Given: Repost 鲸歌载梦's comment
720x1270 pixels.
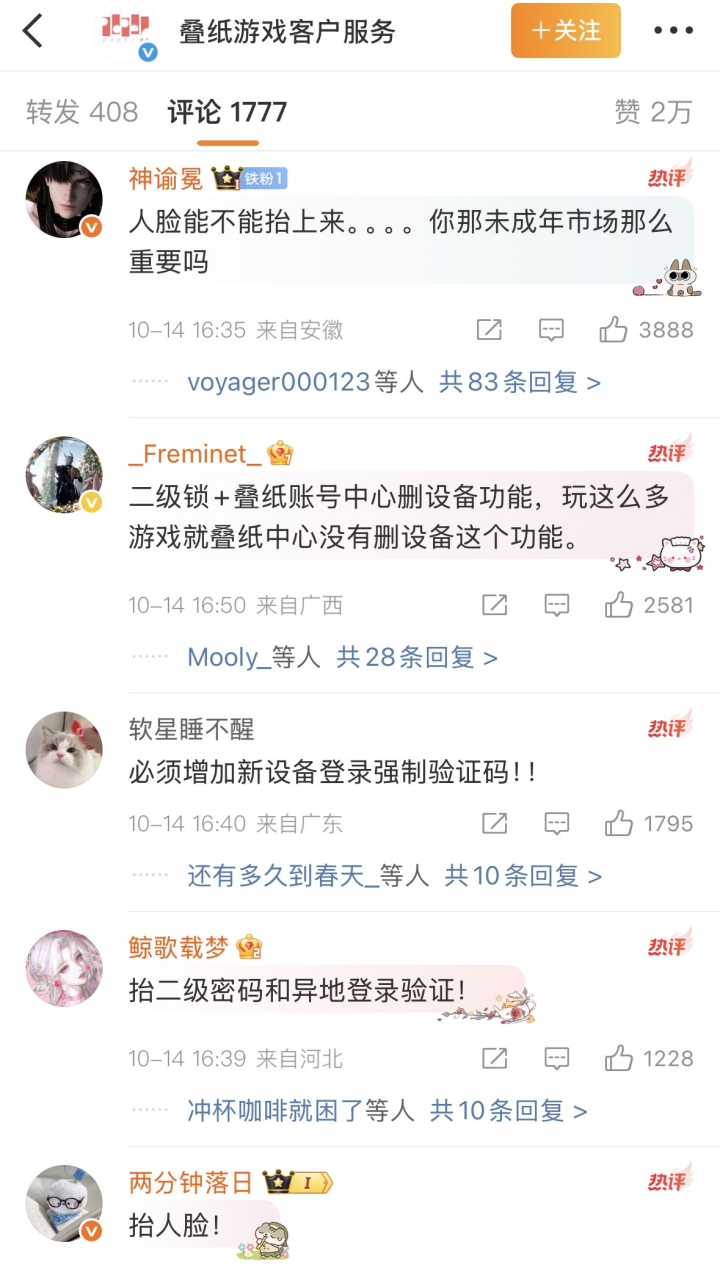Looking at the screenshot, I should 494,1058.
